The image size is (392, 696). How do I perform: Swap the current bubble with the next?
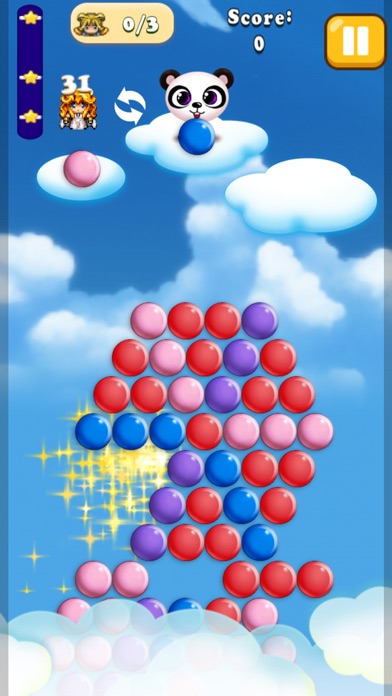[x=130, y=107]
